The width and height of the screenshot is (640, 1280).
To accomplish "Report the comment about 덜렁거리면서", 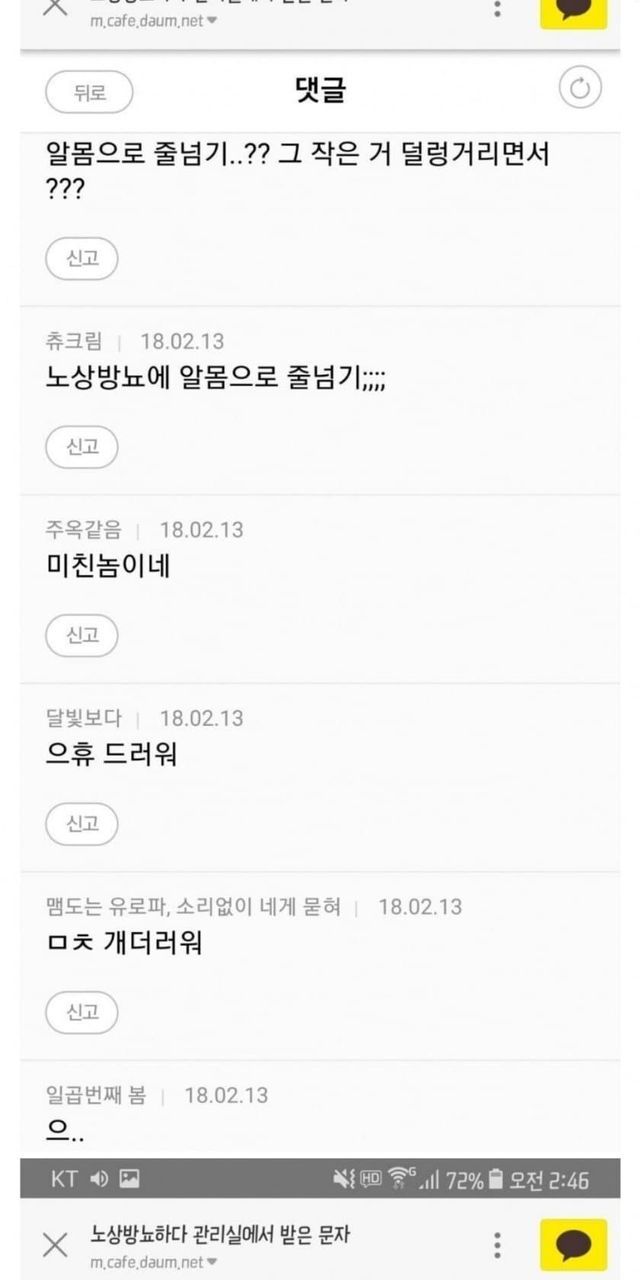I will 82,259.
